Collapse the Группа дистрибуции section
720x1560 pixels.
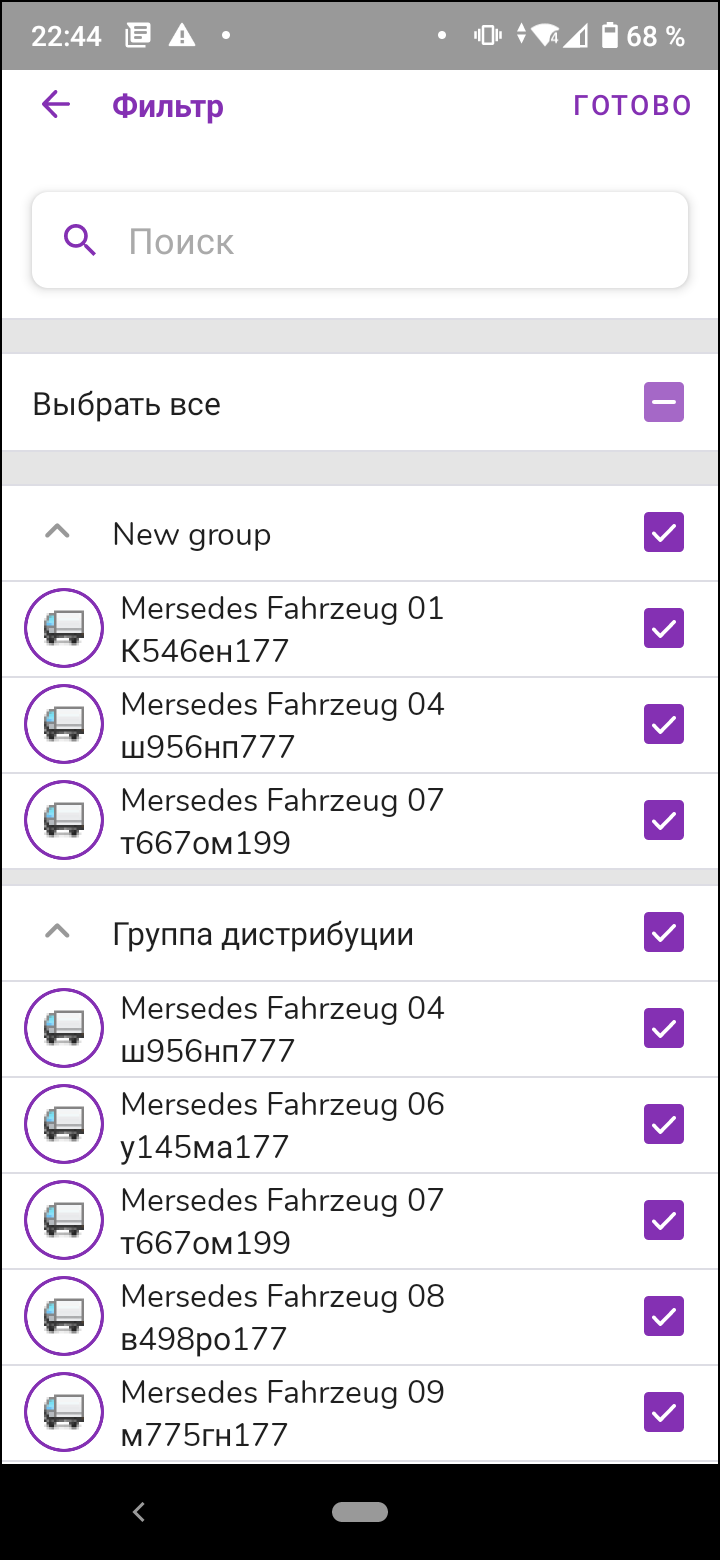coord(58,933)
